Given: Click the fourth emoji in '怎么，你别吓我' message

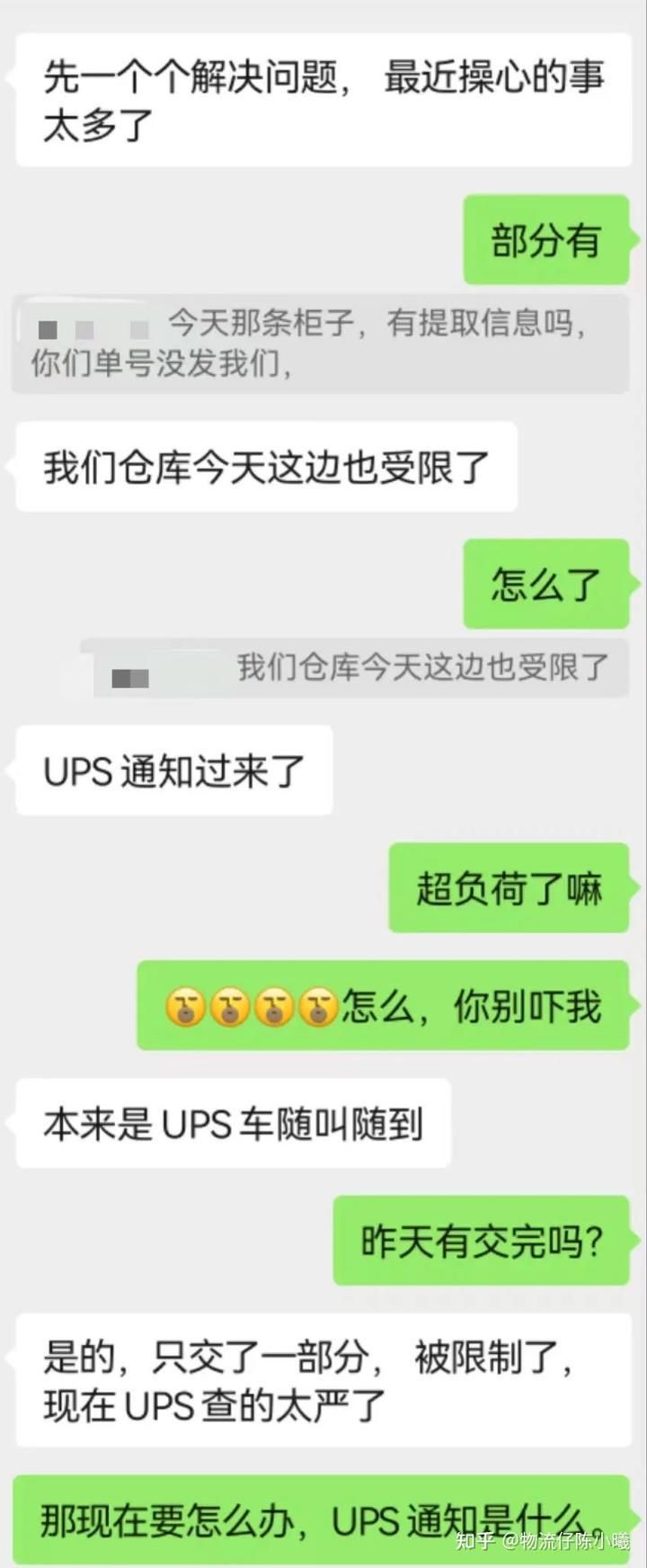Looking at the screenshot, I should [x=319, y=1007].
